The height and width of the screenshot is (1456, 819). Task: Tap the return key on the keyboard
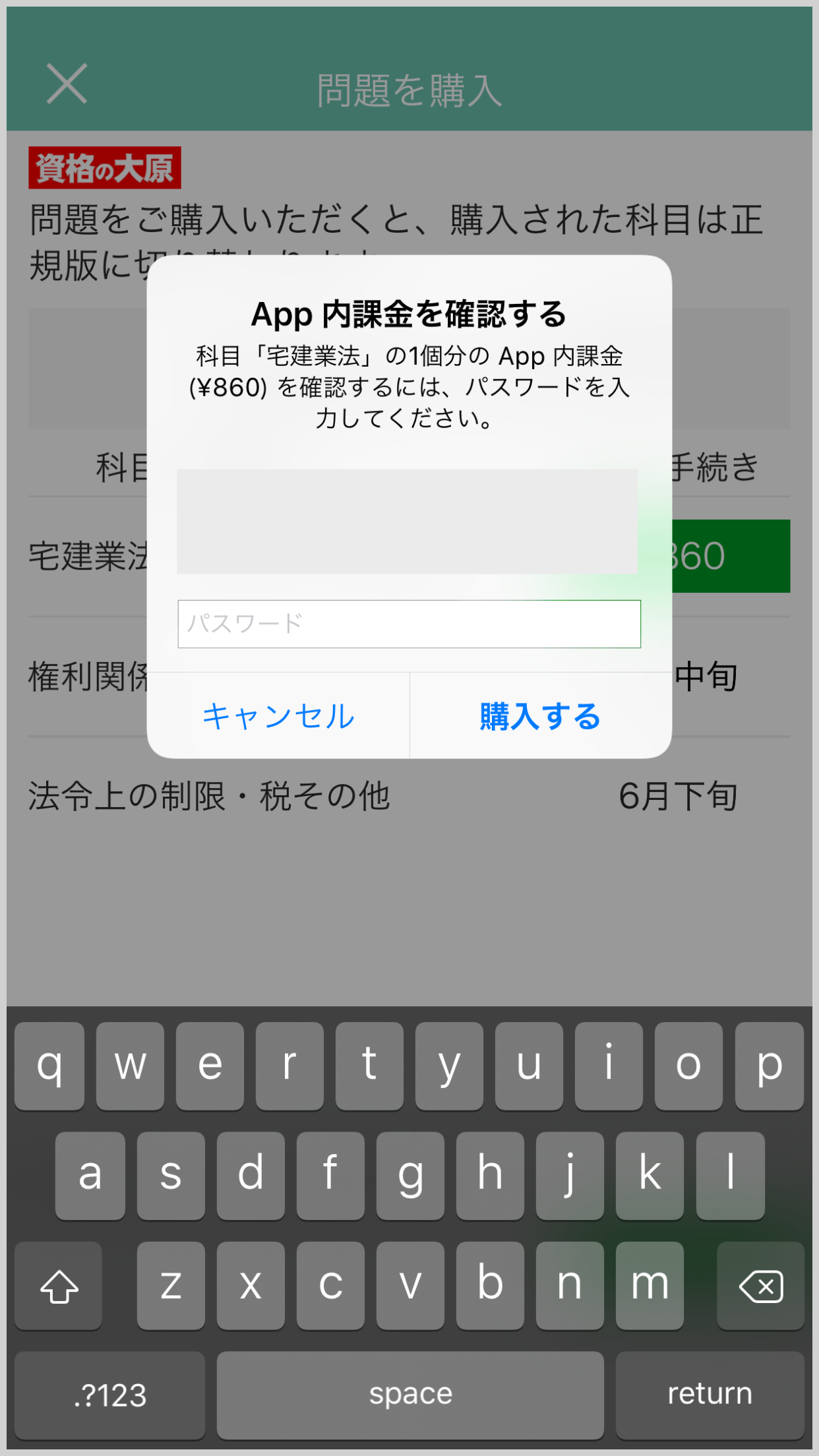710,1395
